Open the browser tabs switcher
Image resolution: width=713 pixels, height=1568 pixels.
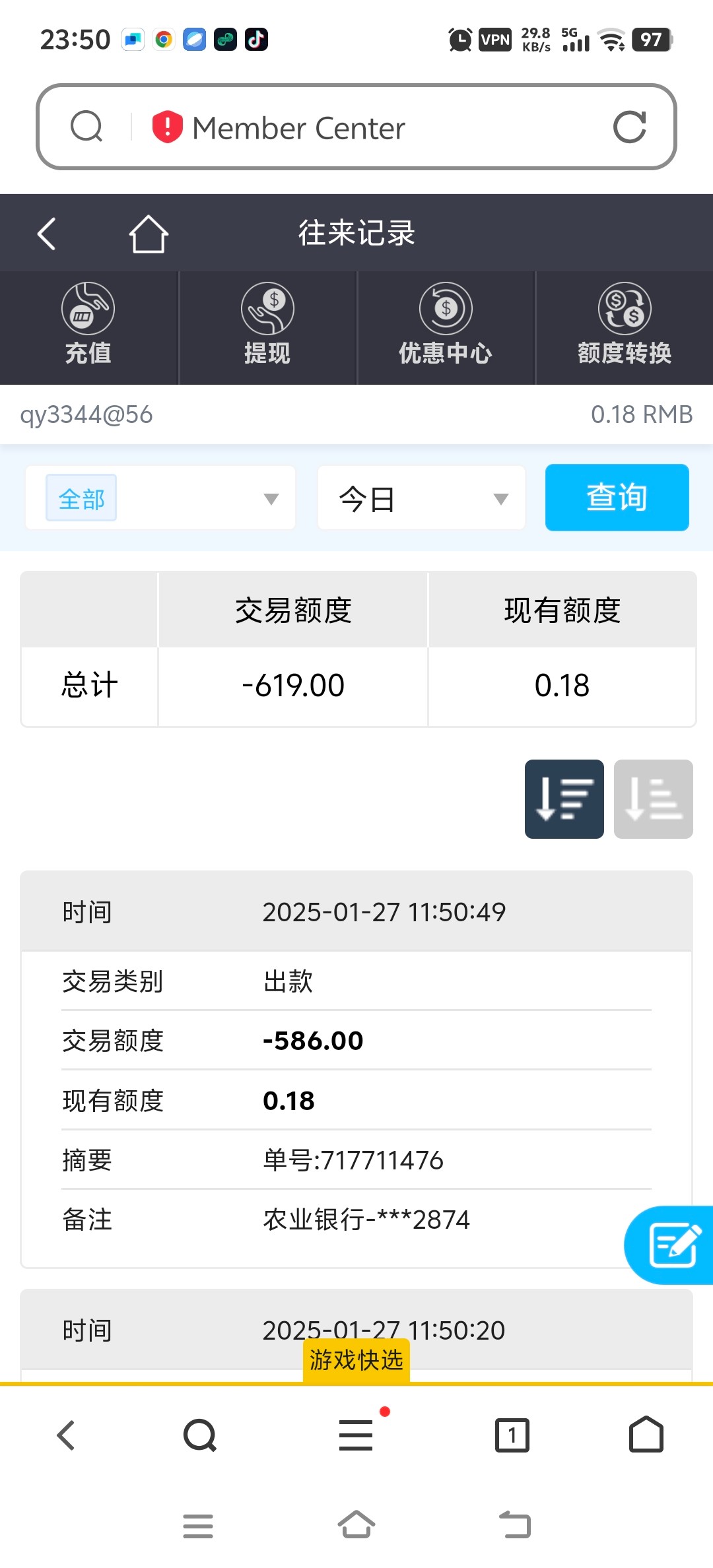(x=512, y=1435)
